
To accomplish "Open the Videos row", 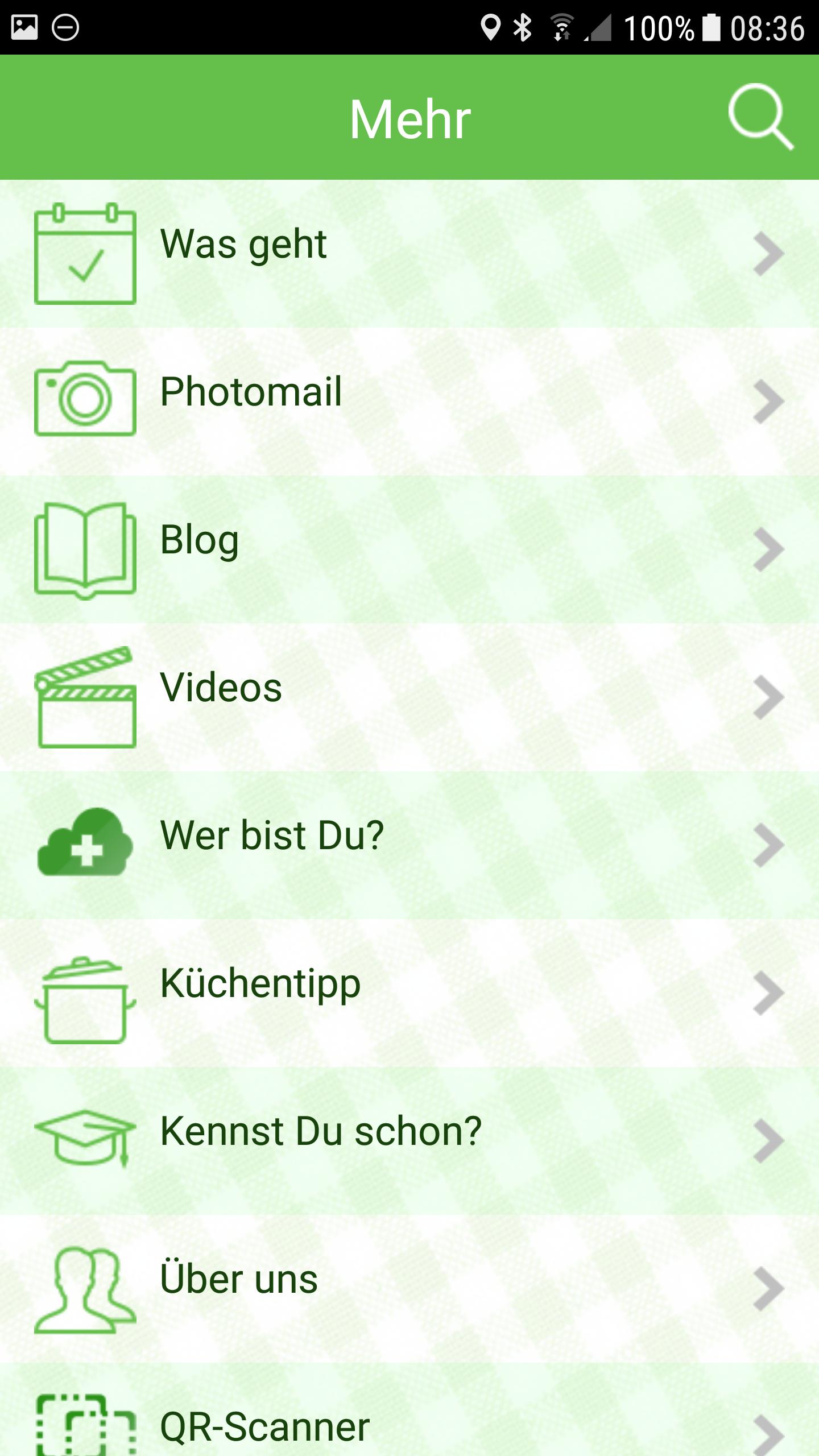I will 409,696.
